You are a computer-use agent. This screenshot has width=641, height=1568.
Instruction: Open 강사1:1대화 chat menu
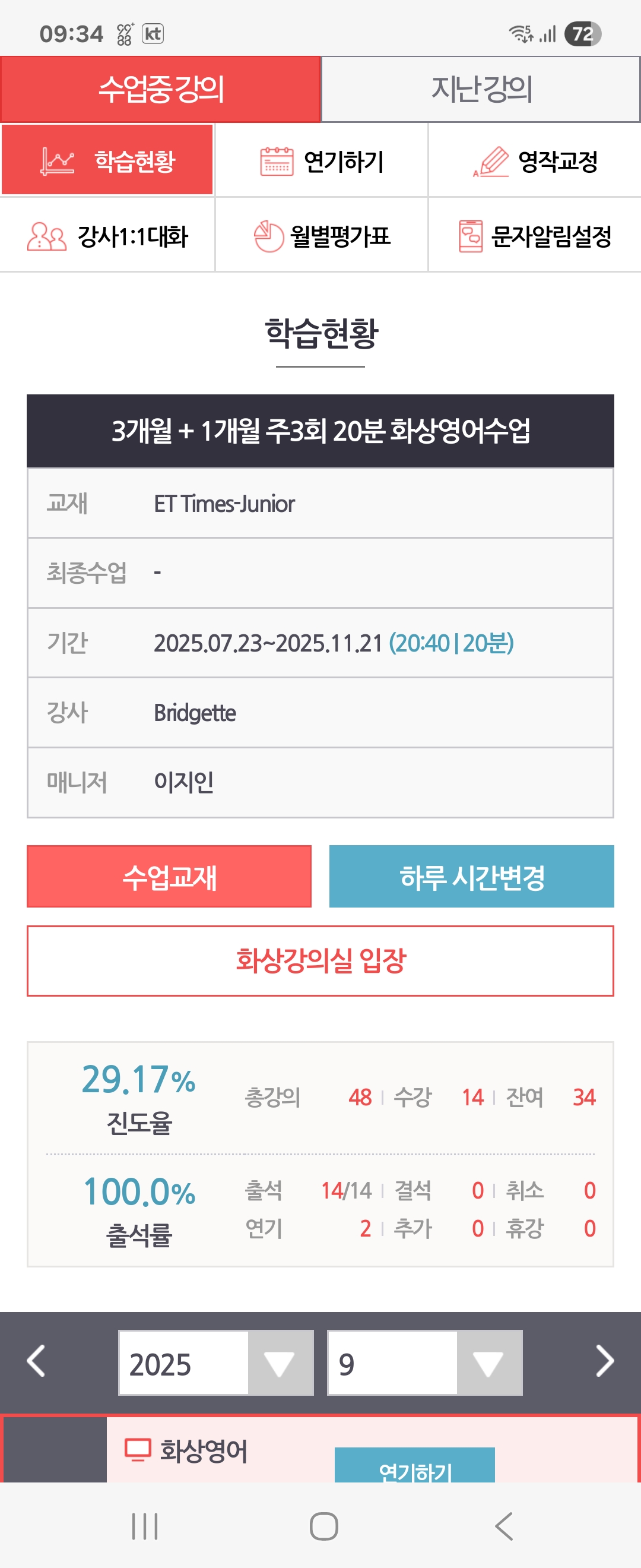(107, 236)
